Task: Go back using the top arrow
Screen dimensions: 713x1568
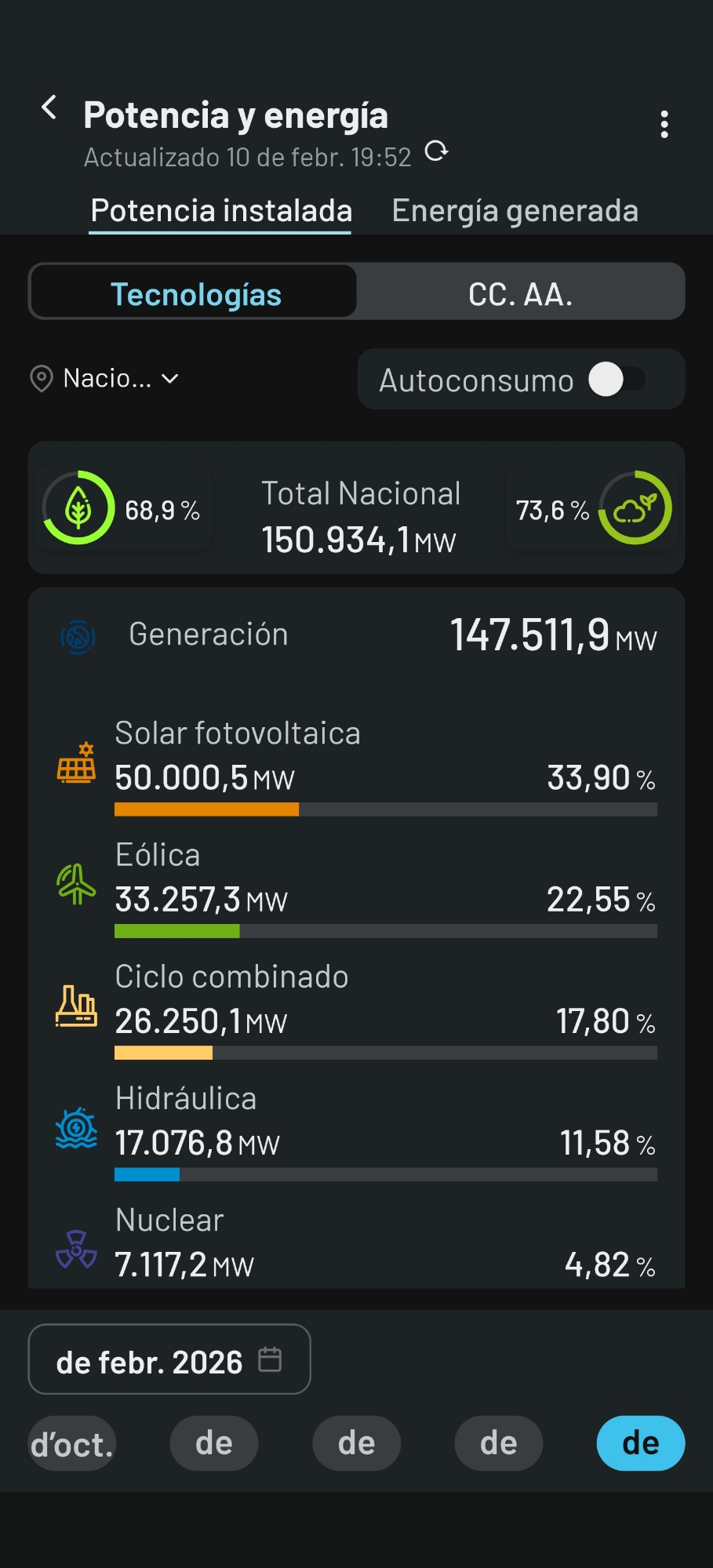Action: click(x=49, y=107)
